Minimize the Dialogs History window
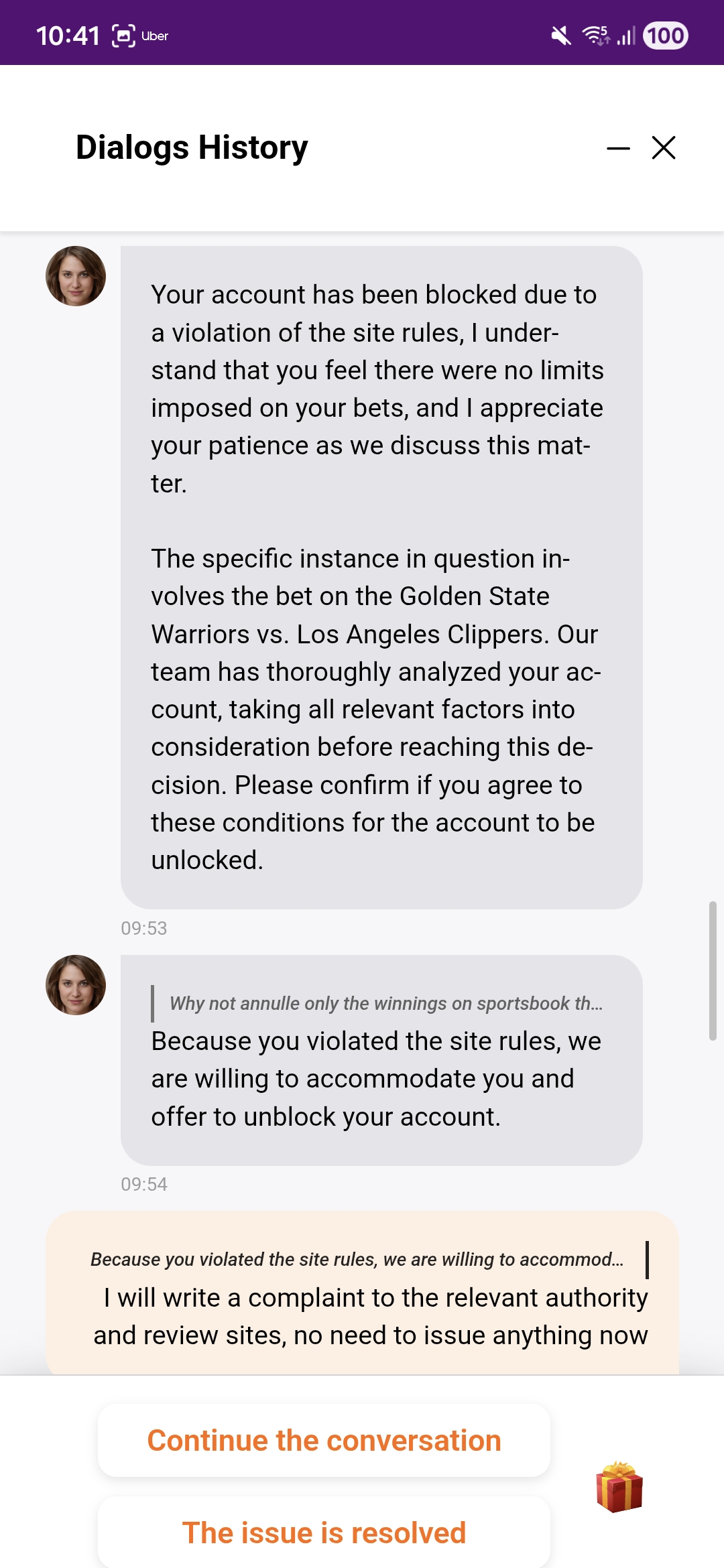The height and width of the screenshot is (1568, 724). pyautogui.click(x=617, y=148)
